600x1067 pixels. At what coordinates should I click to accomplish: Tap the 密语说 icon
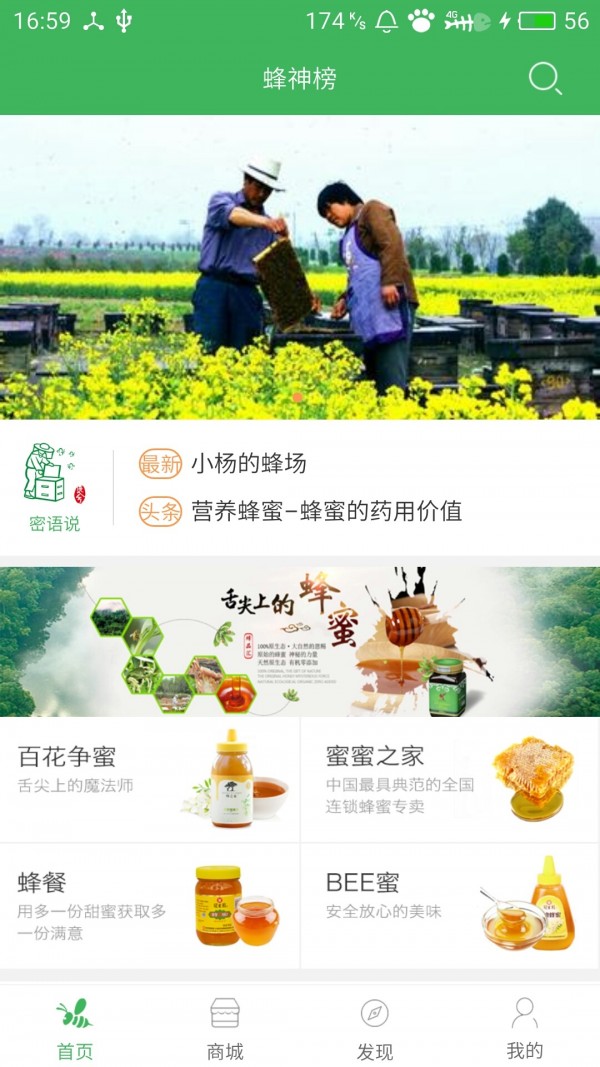pos(54,487)
